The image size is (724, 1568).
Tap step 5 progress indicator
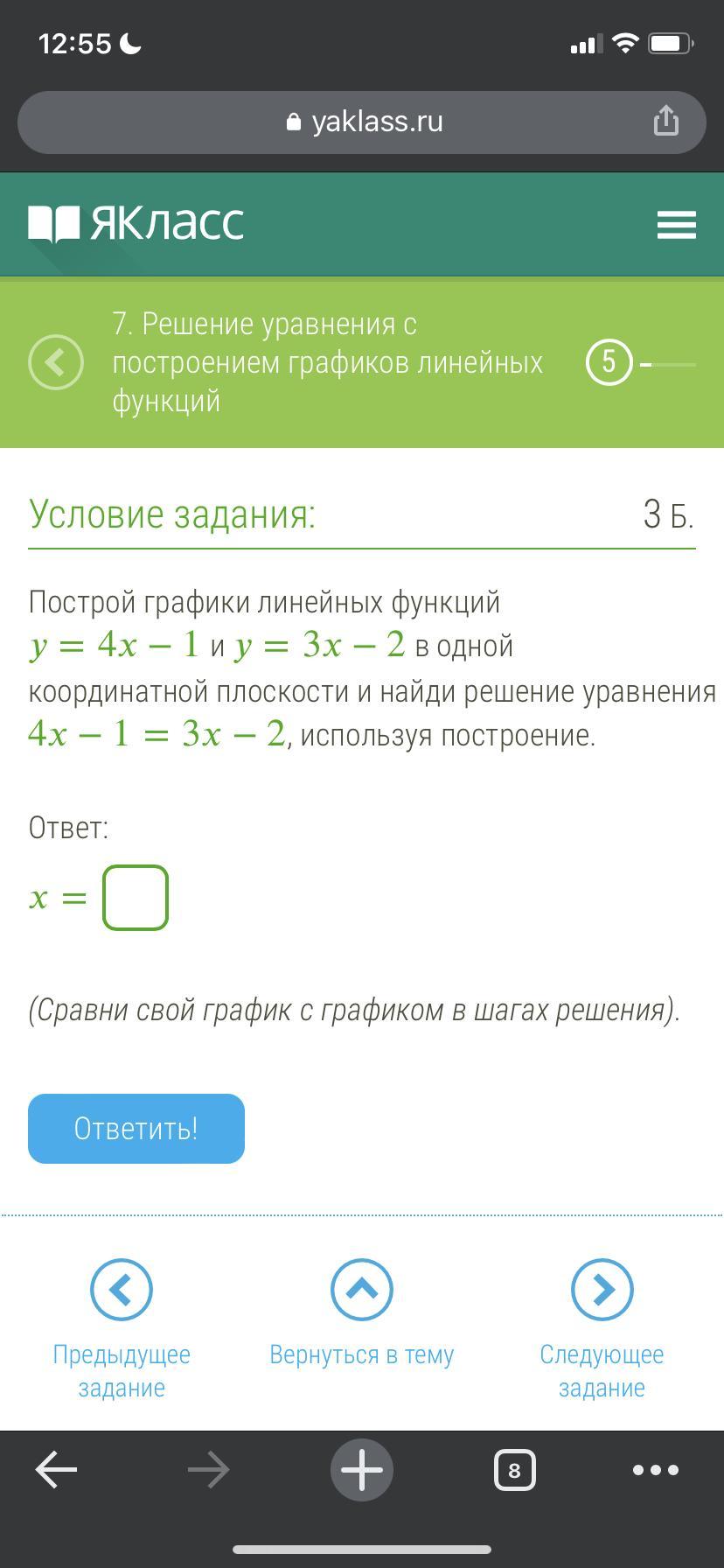[609, 362]
